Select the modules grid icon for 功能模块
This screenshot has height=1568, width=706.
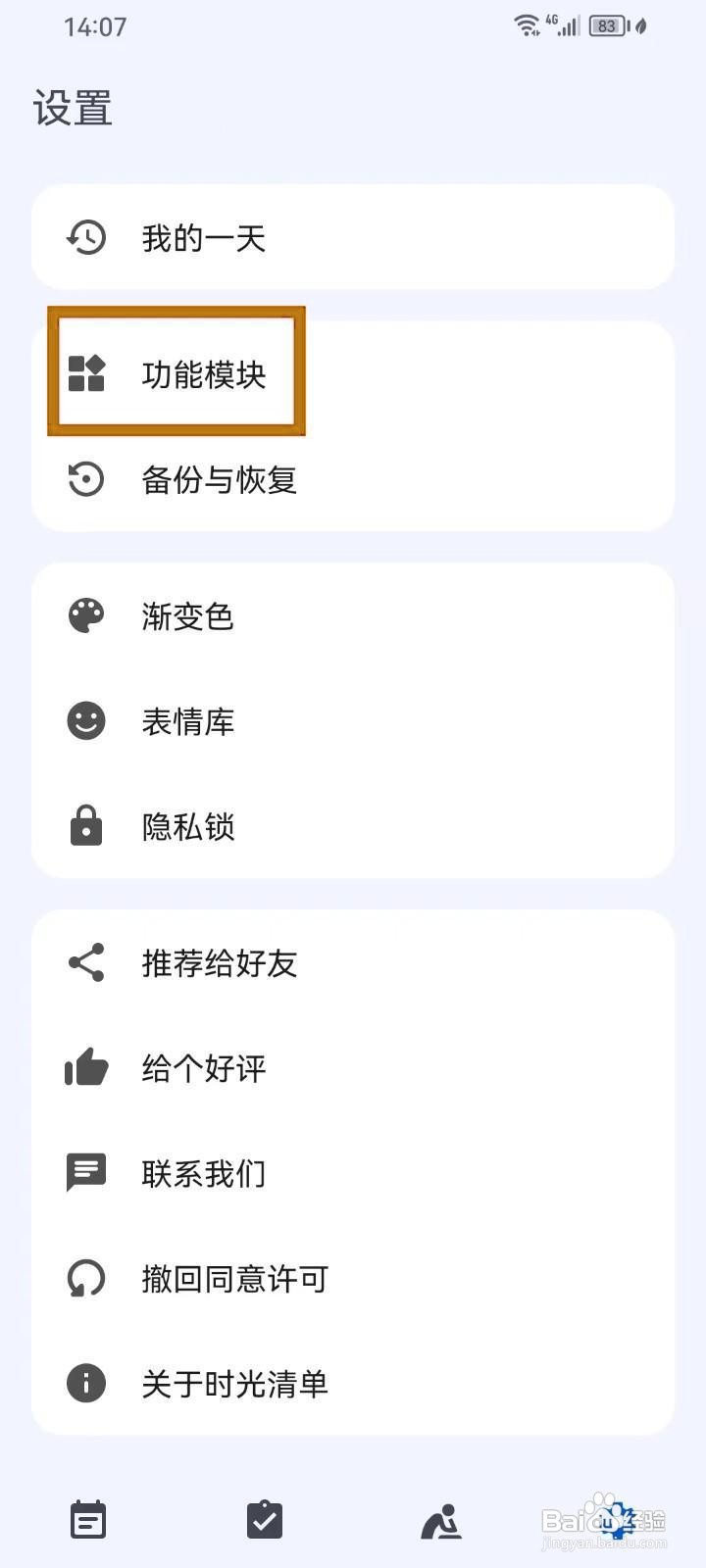point(86,372)
